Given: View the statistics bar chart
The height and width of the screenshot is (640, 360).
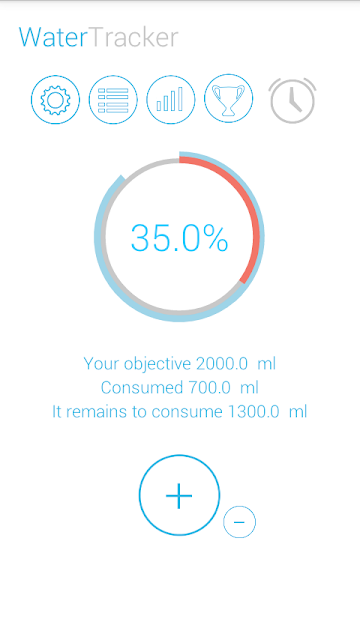Looking at the screenshot, I should [171, 100].
